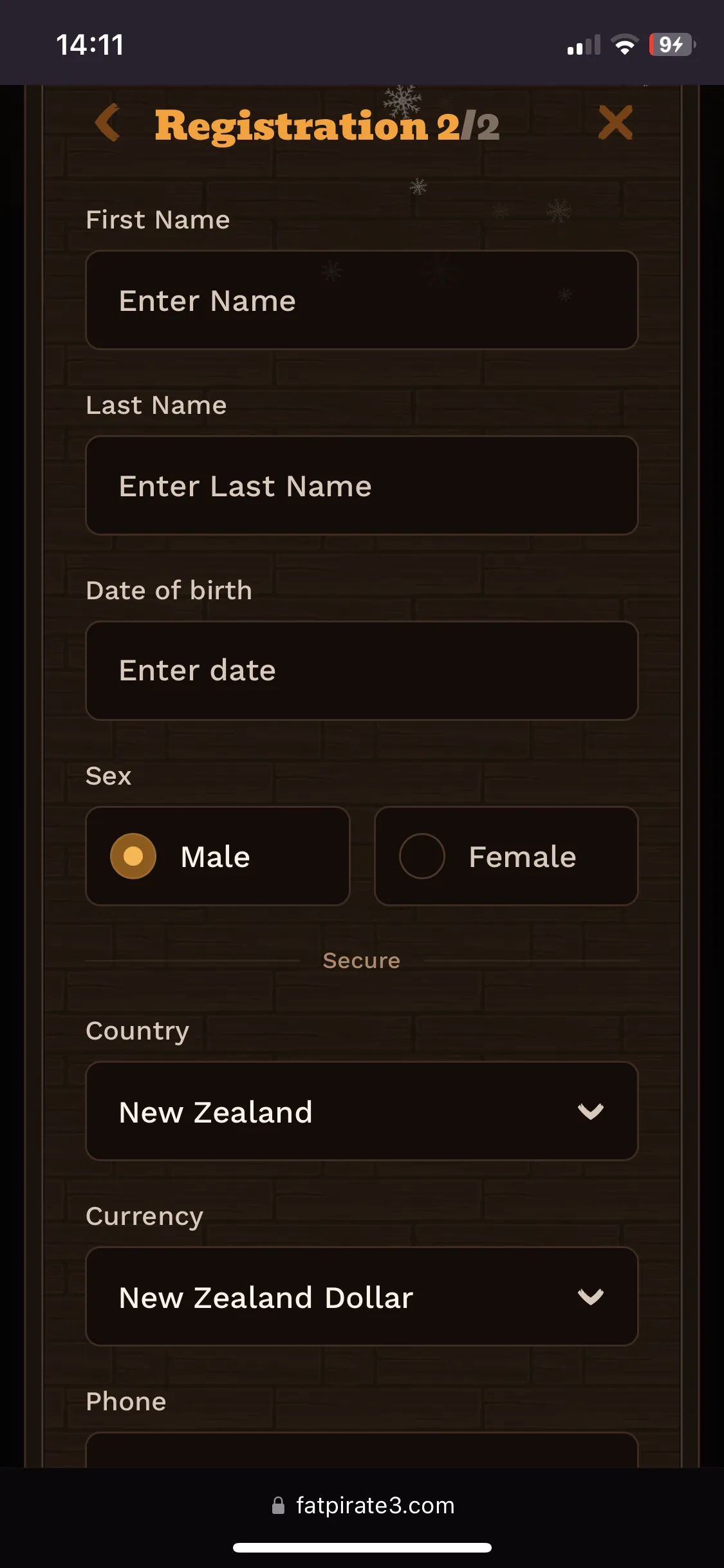Tap the fatpirate3.com address bar
724x1568 pixels.
[x=363, y=1506]
